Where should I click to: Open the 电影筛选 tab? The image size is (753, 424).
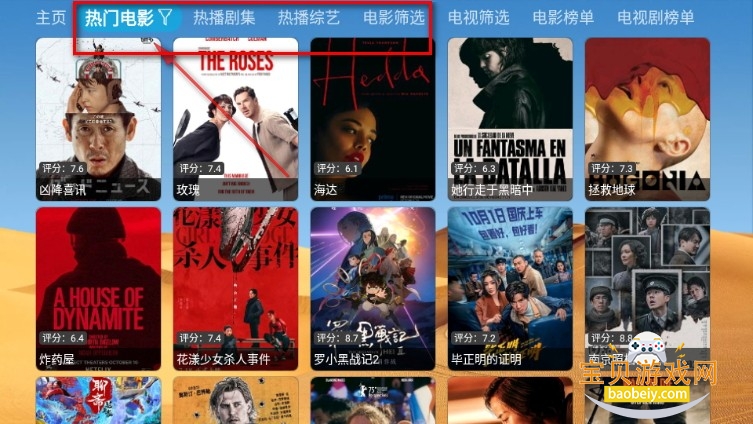coord(393,18)
